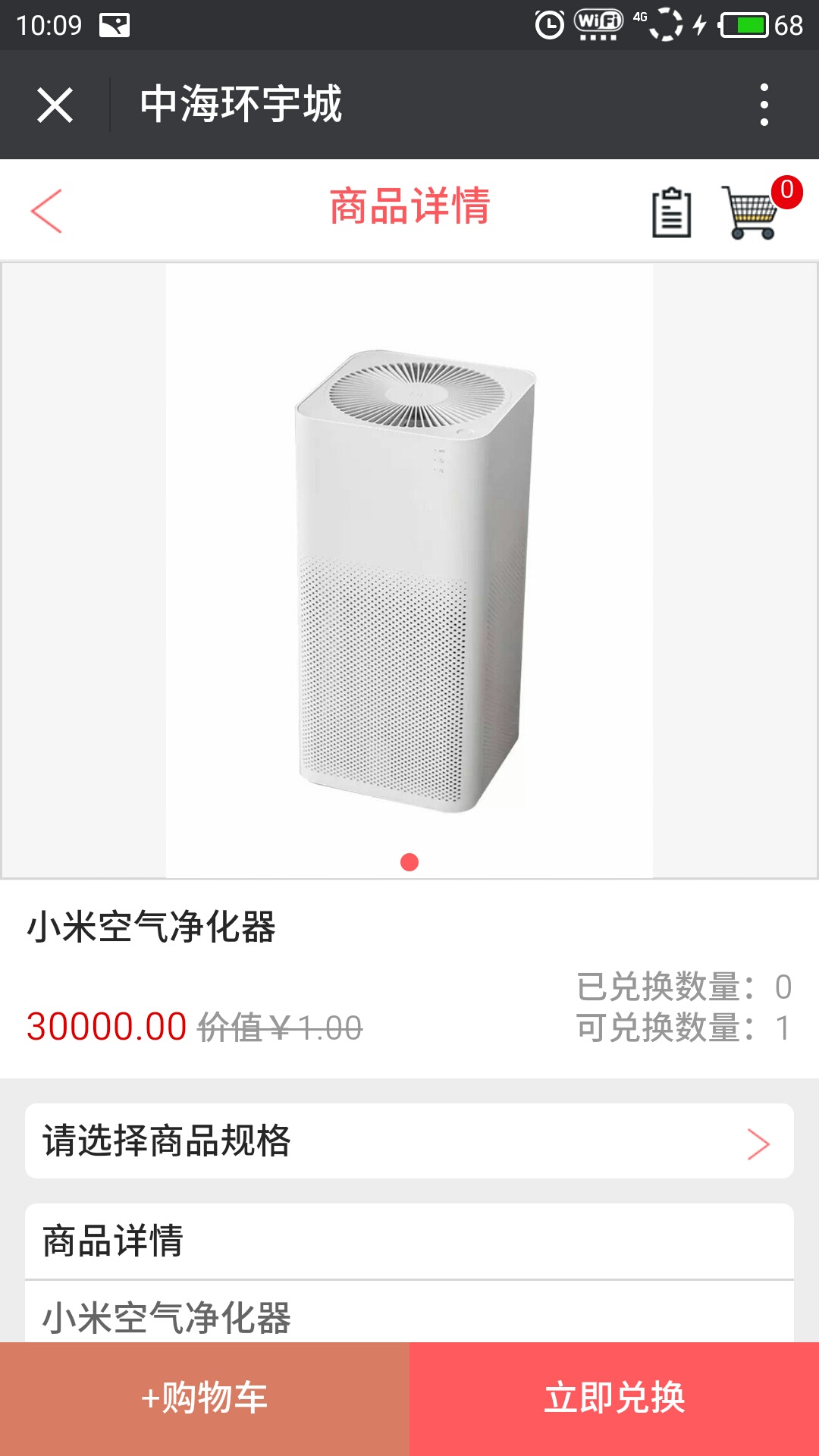Viewport: 819px width, 1456px height.
Task: Expand 请选择商品规格 options
Action: pyautogui.click(x=409, y=1141)
